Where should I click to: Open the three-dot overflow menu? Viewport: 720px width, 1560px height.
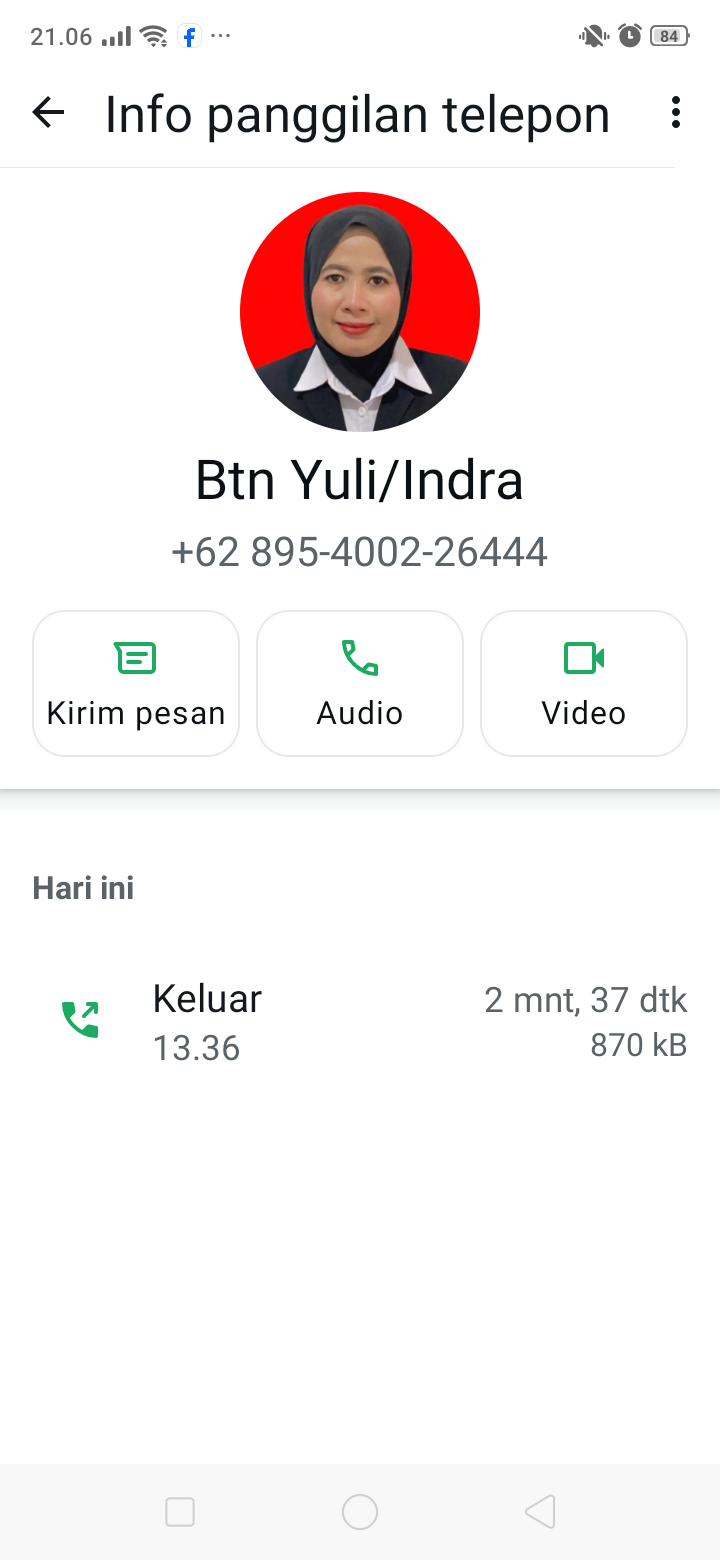click(675, 113)
